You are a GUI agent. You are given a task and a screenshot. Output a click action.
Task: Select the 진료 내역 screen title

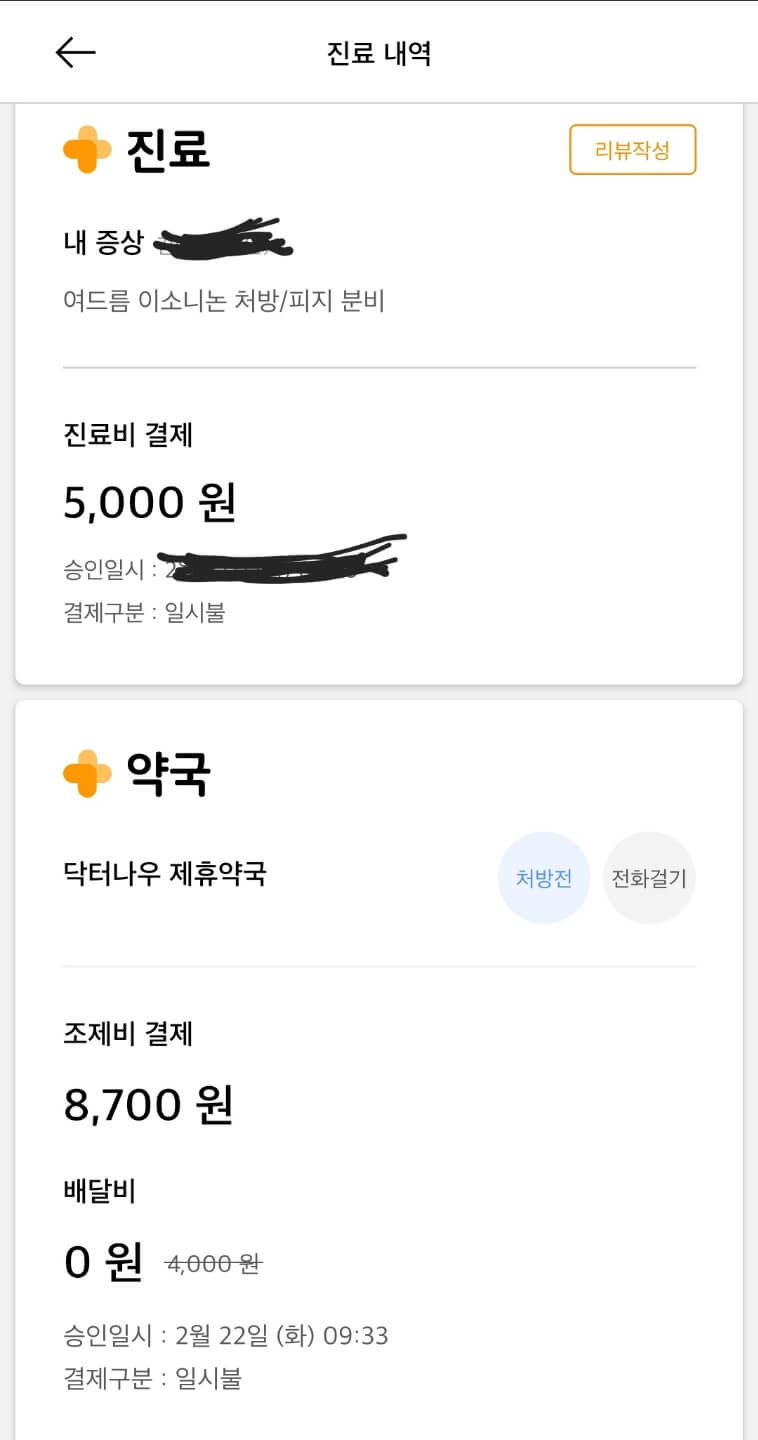[x=379, y=52]
